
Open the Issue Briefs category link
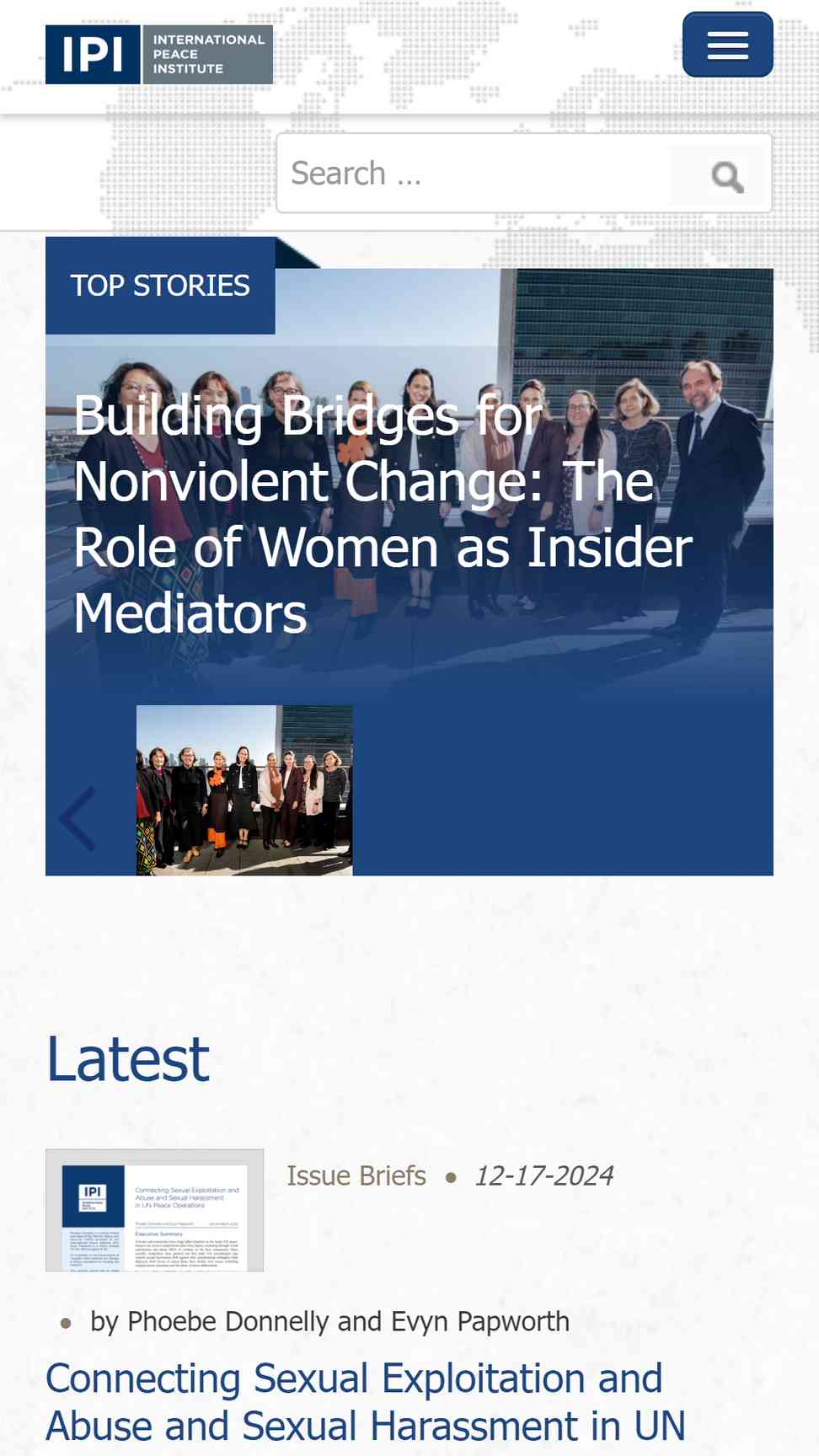pos(356,1175)
